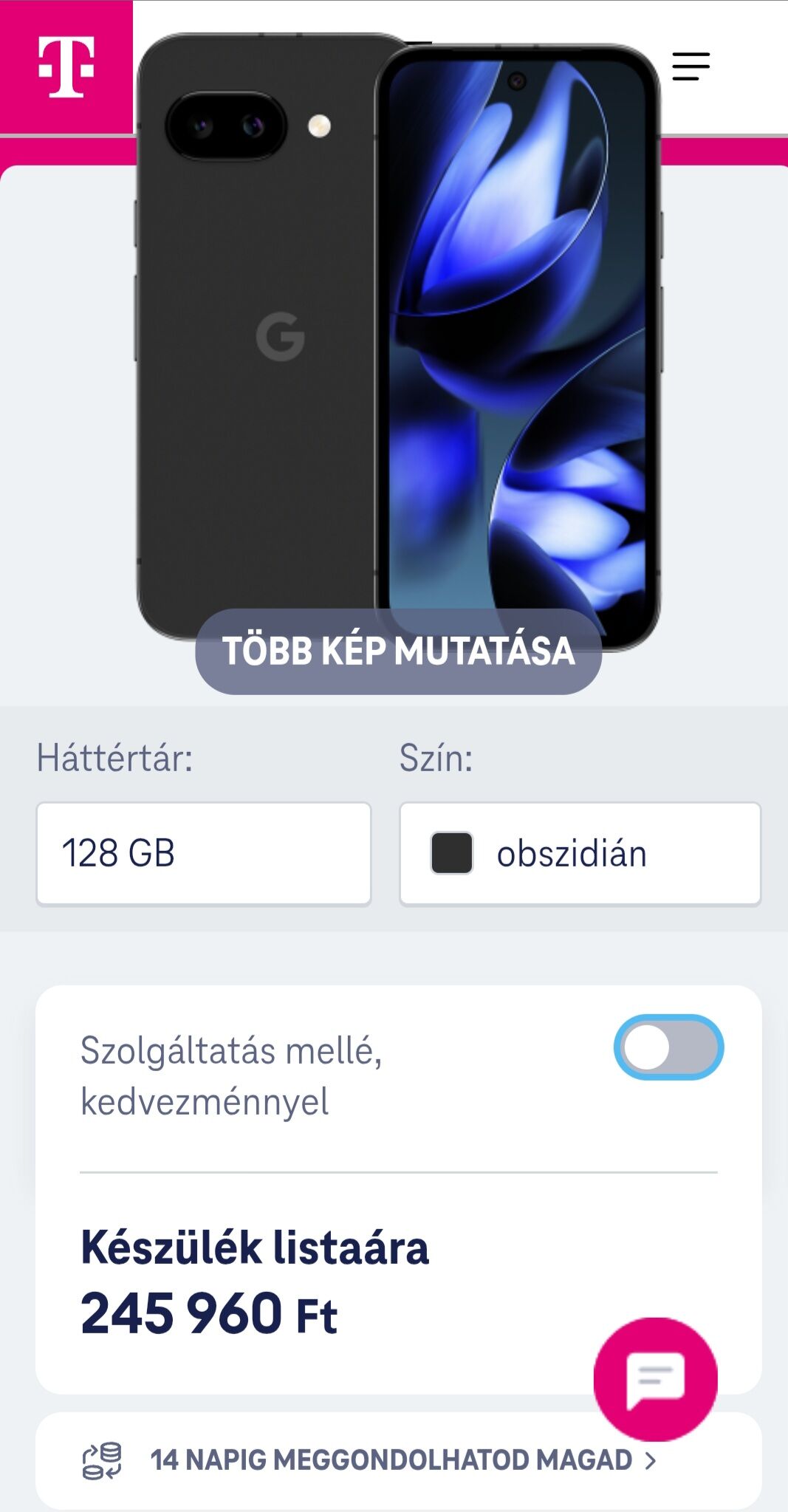The image size is (788, 1512).
Task: Open the Háttértár 128 GB dropdown
Action: pos(204,853)
